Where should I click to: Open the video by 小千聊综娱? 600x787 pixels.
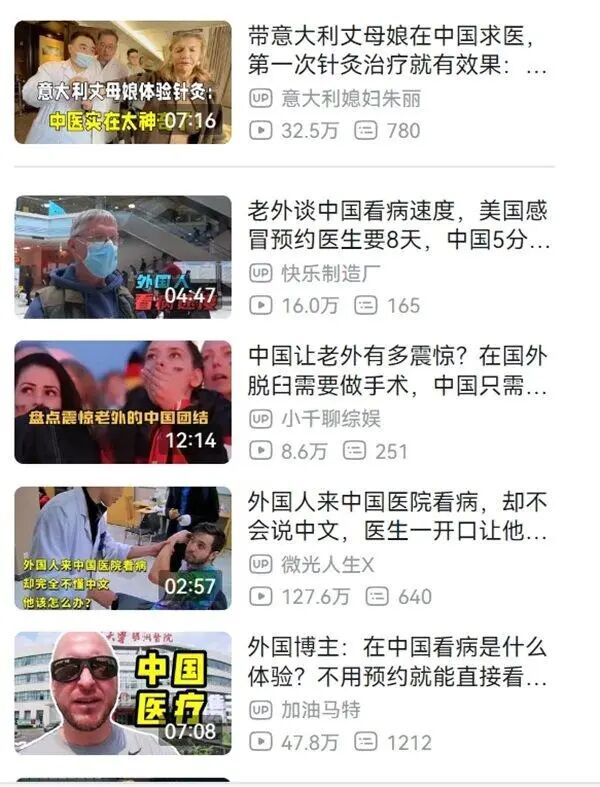coord(123,402)
